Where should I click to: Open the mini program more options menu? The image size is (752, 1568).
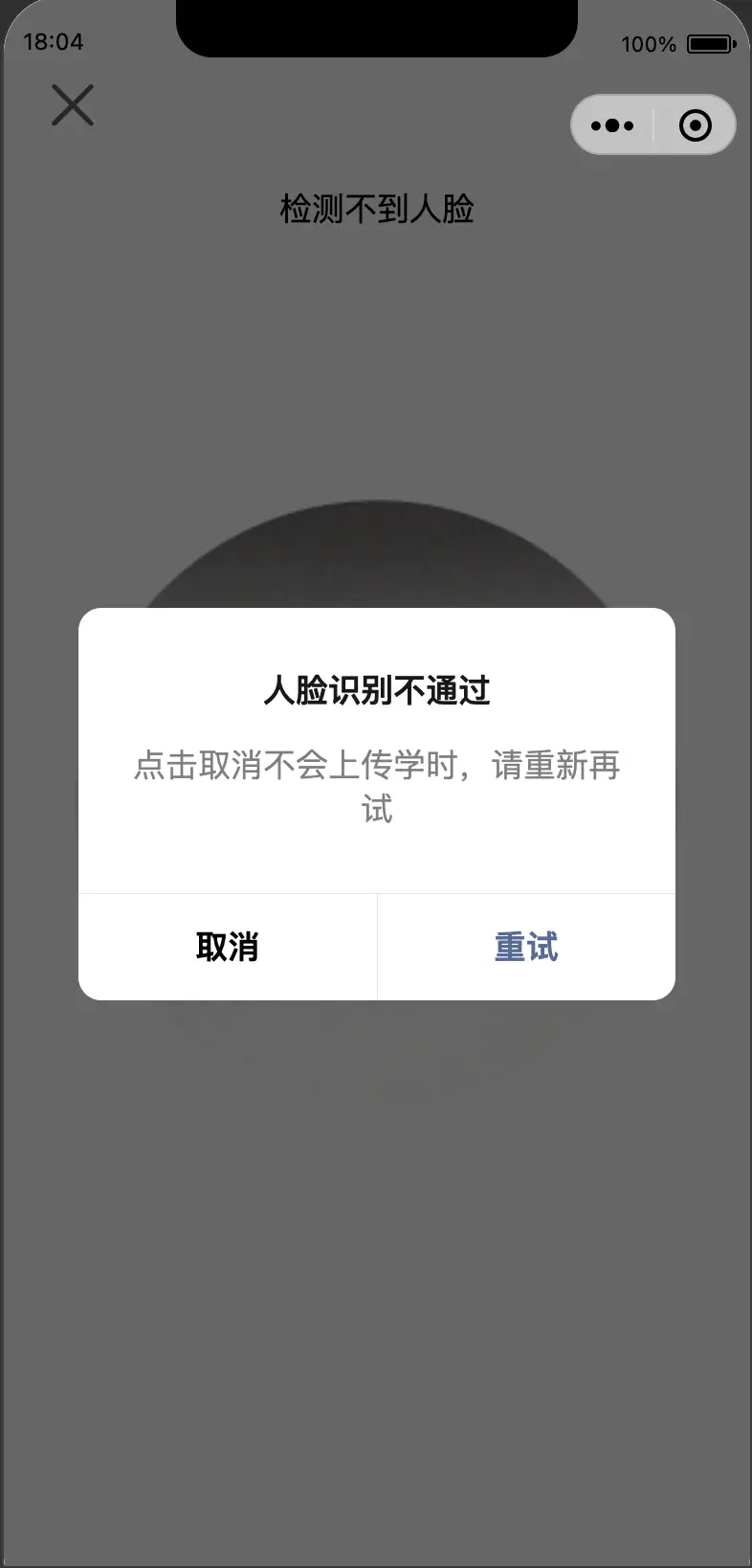click(x=612, y=125)
